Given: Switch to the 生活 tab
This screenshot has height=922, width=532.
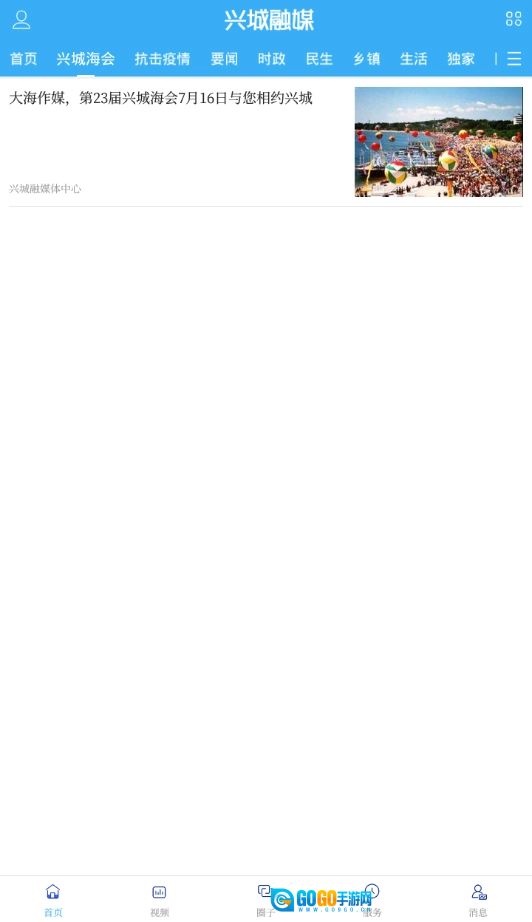Looking at the screenshot, I should pyautogui.click(x=414, y=59).
